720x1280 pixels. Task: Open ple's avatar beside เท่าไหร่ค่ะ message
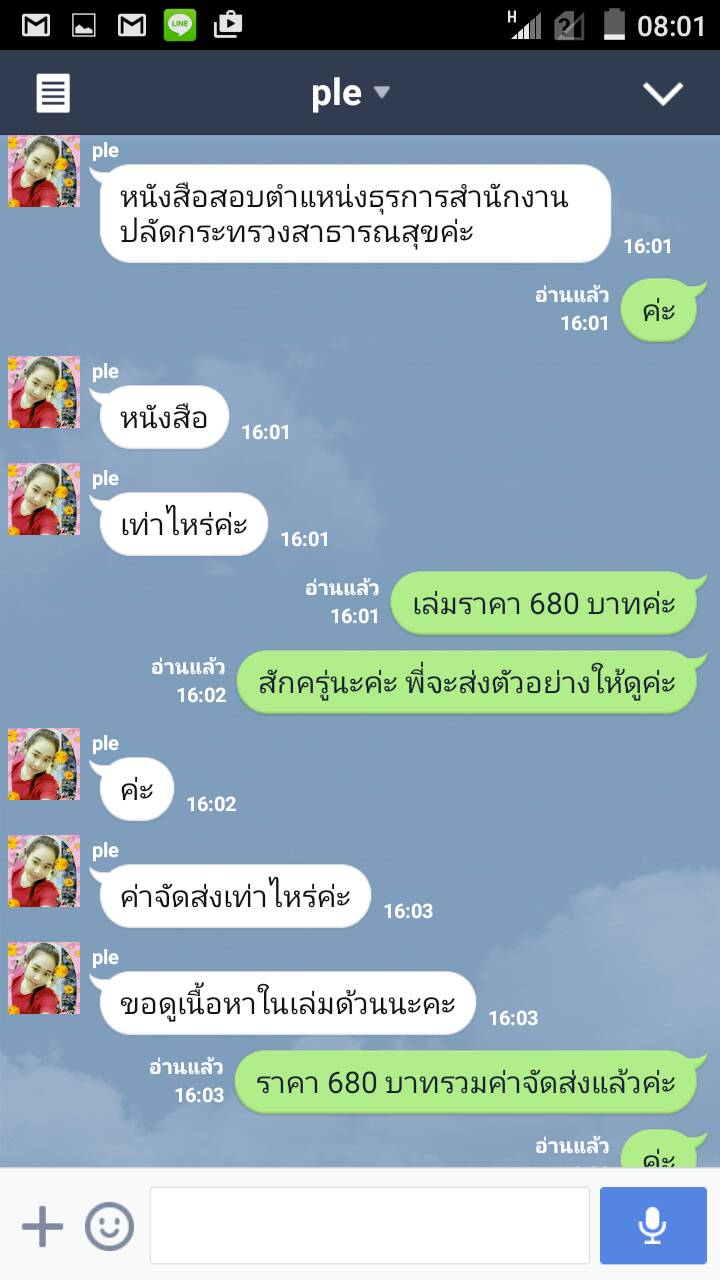tap(44, 499)
